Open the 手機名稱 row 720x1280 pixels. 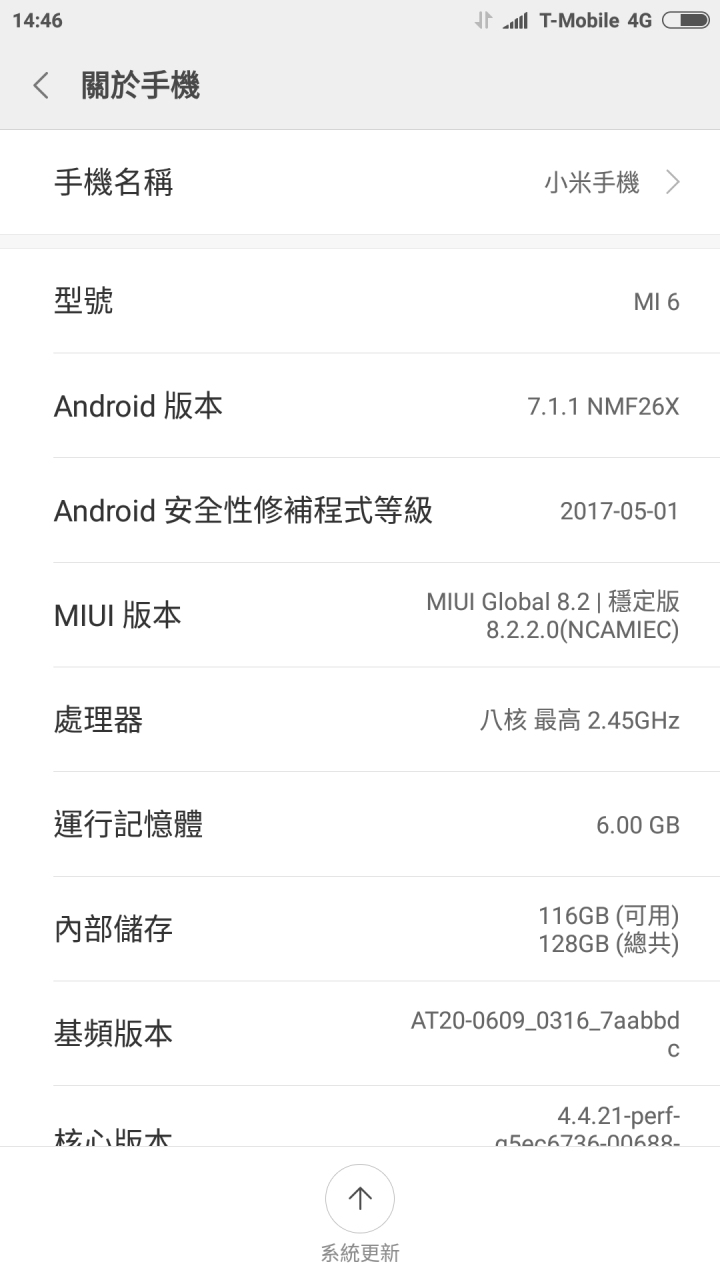[x=360, y=182]
